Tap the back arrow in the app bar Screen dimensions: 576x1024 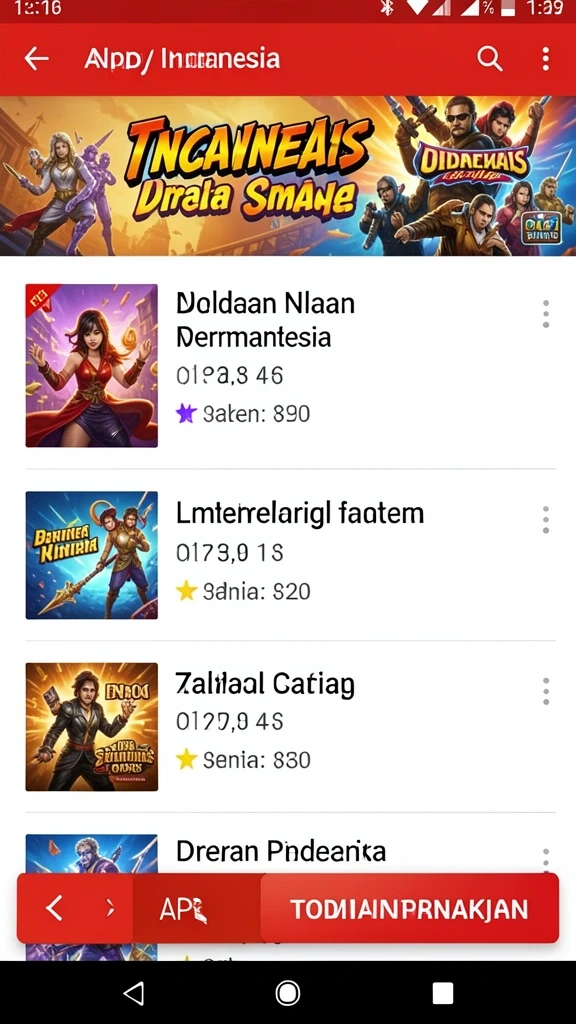pyautogui.click(x=37, y=59)
